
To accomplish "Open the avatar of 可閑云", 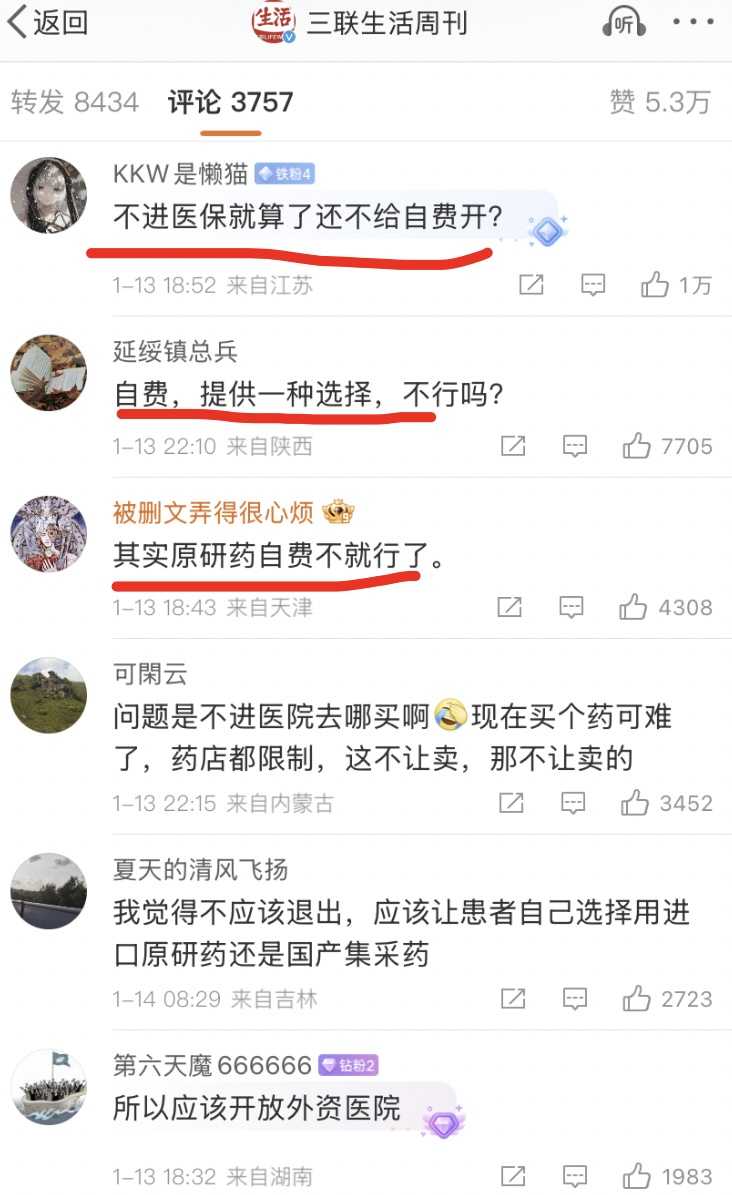I will coord(48,696).
